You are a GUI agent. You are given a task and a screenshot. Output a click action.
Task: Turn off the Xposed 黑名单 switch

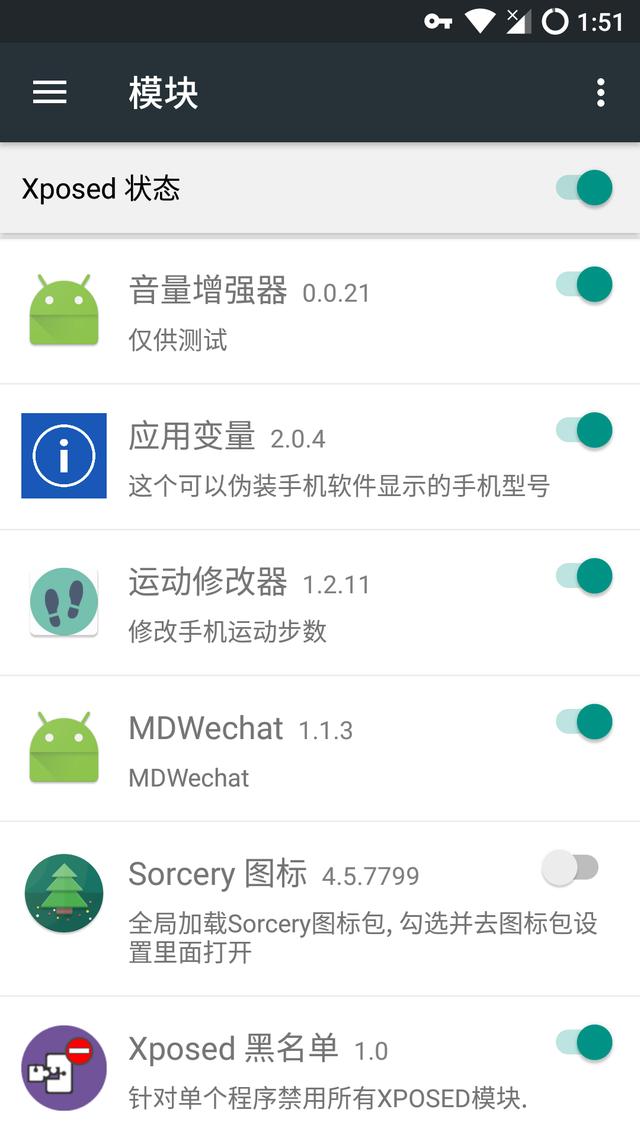585,1042
